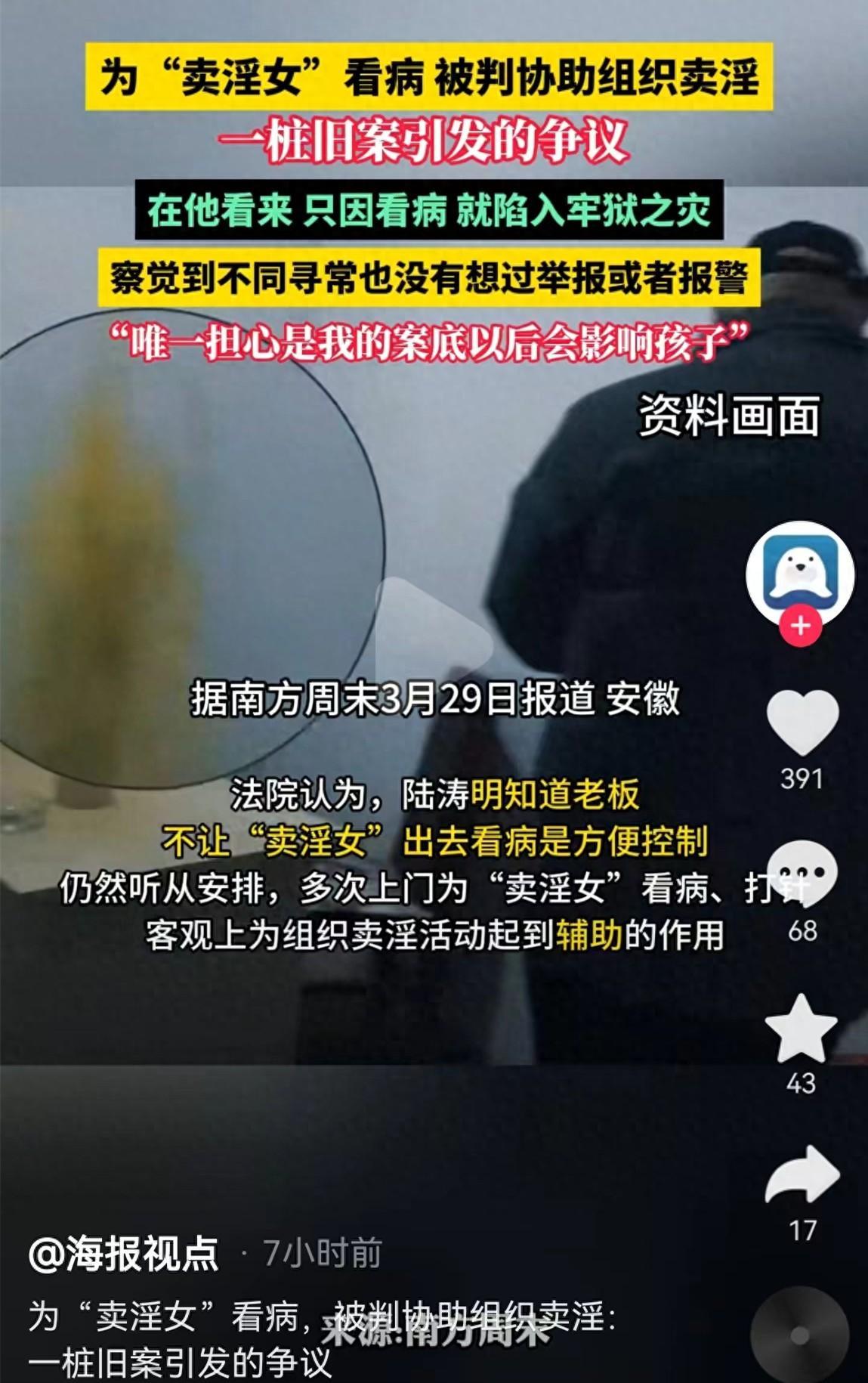
Task: Follow the account with red plus badge
Action: [x=801, y=627]
